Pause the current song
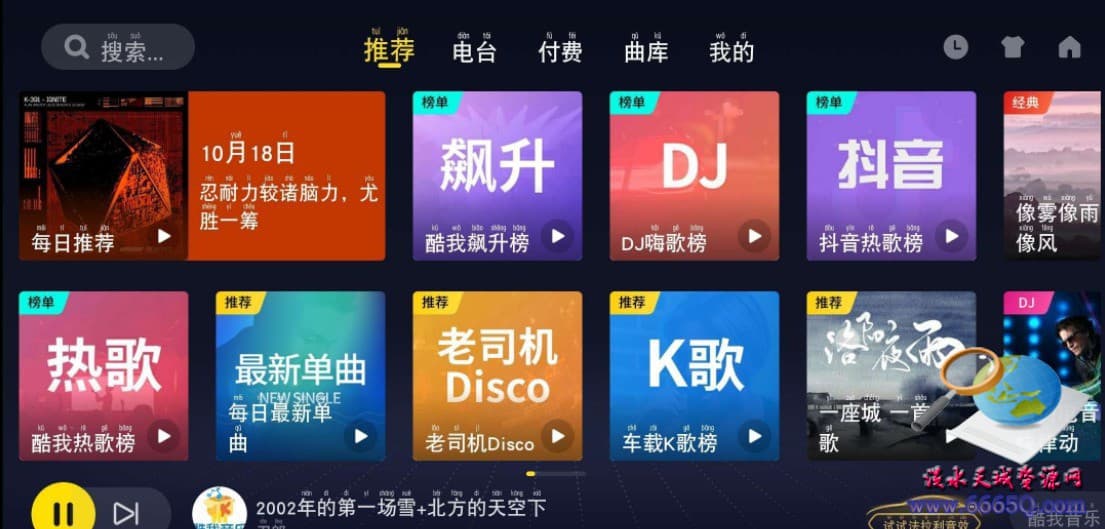1105x529 pixels. point(63,514)
